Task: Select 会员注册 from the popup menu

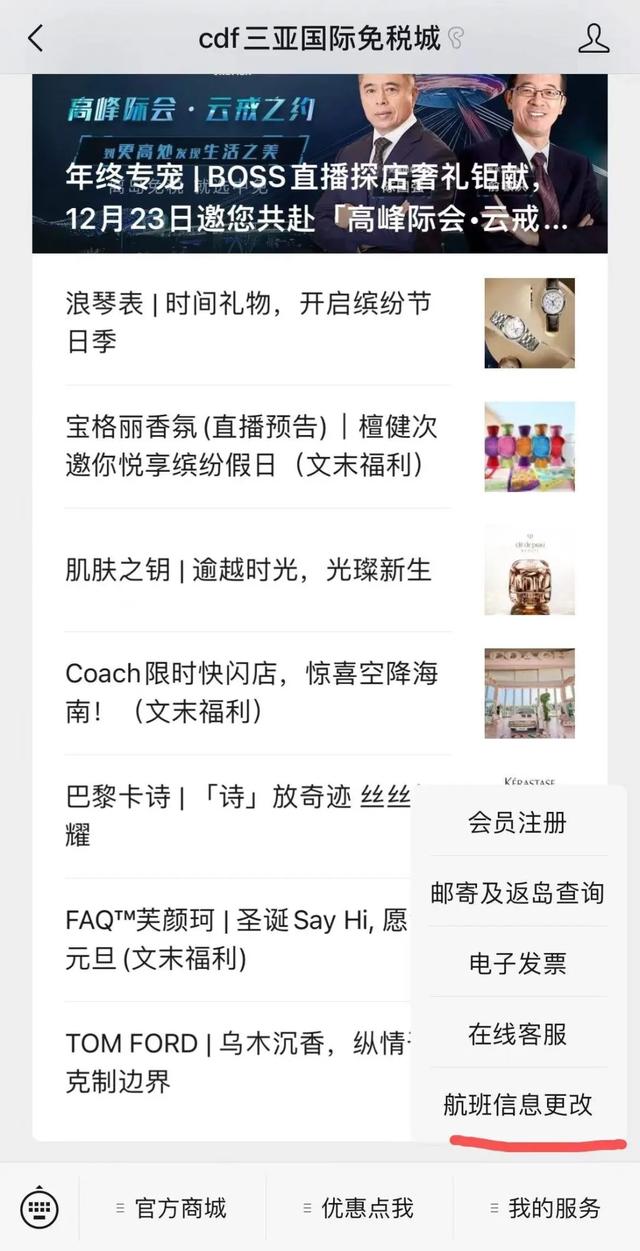Action: click(x=518, y=822)
